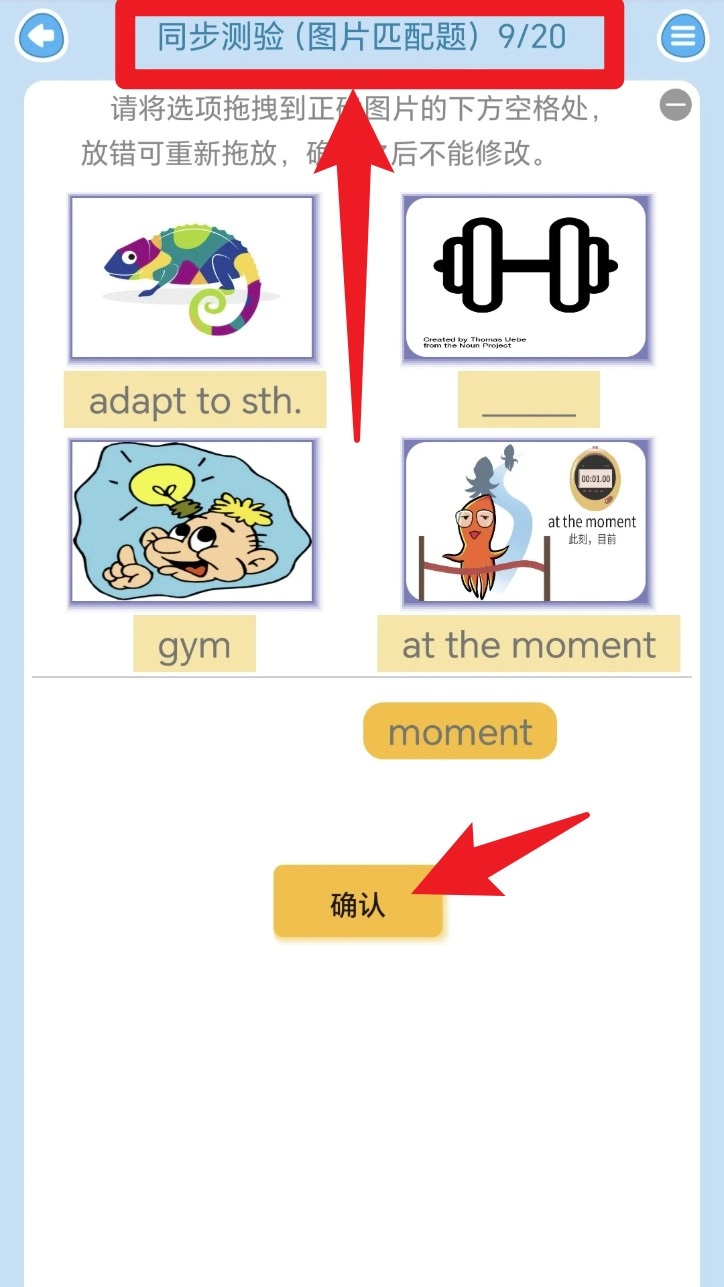Image resolution: width=724 pixels, height=1287 pixels.
Task: Select the 'moment' answer chip
Action: 460,732
